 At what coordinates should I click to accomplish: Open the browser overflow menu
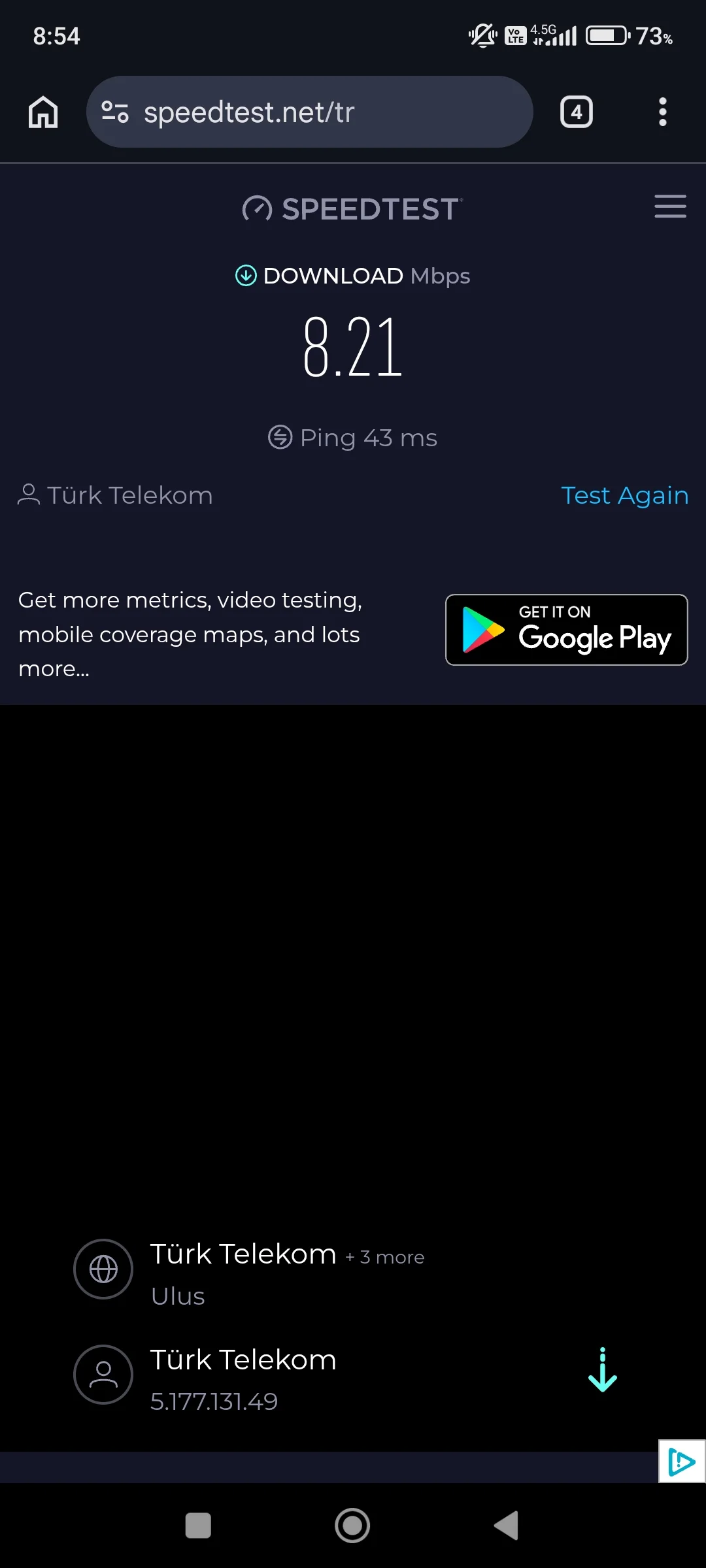(x=662, y=112)
